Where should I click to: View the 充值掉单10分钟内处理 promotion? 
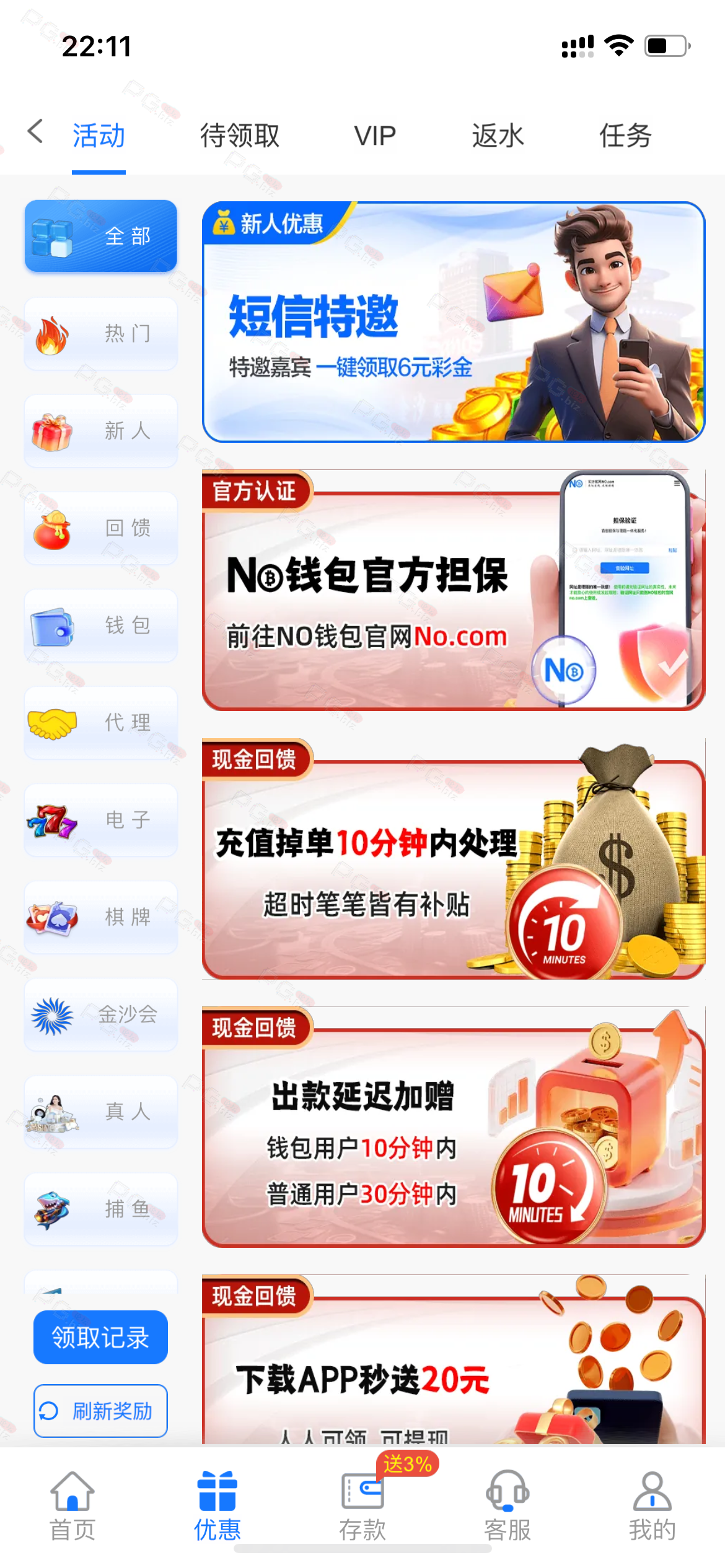pyautogui.click(x=454, y=859)
